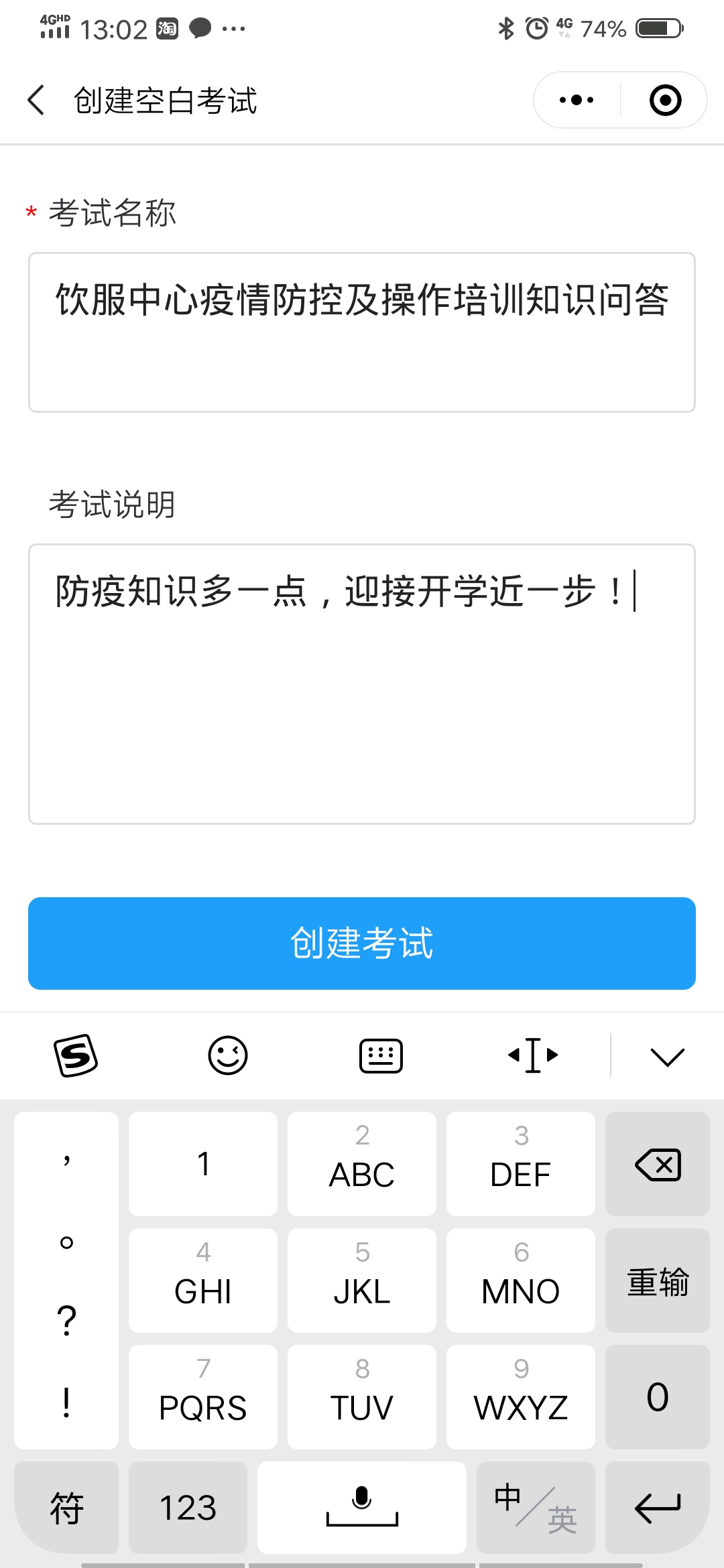Open the Sogou keyboard settings logo
Screen dimensions: 724x1568
point(76,1055)
